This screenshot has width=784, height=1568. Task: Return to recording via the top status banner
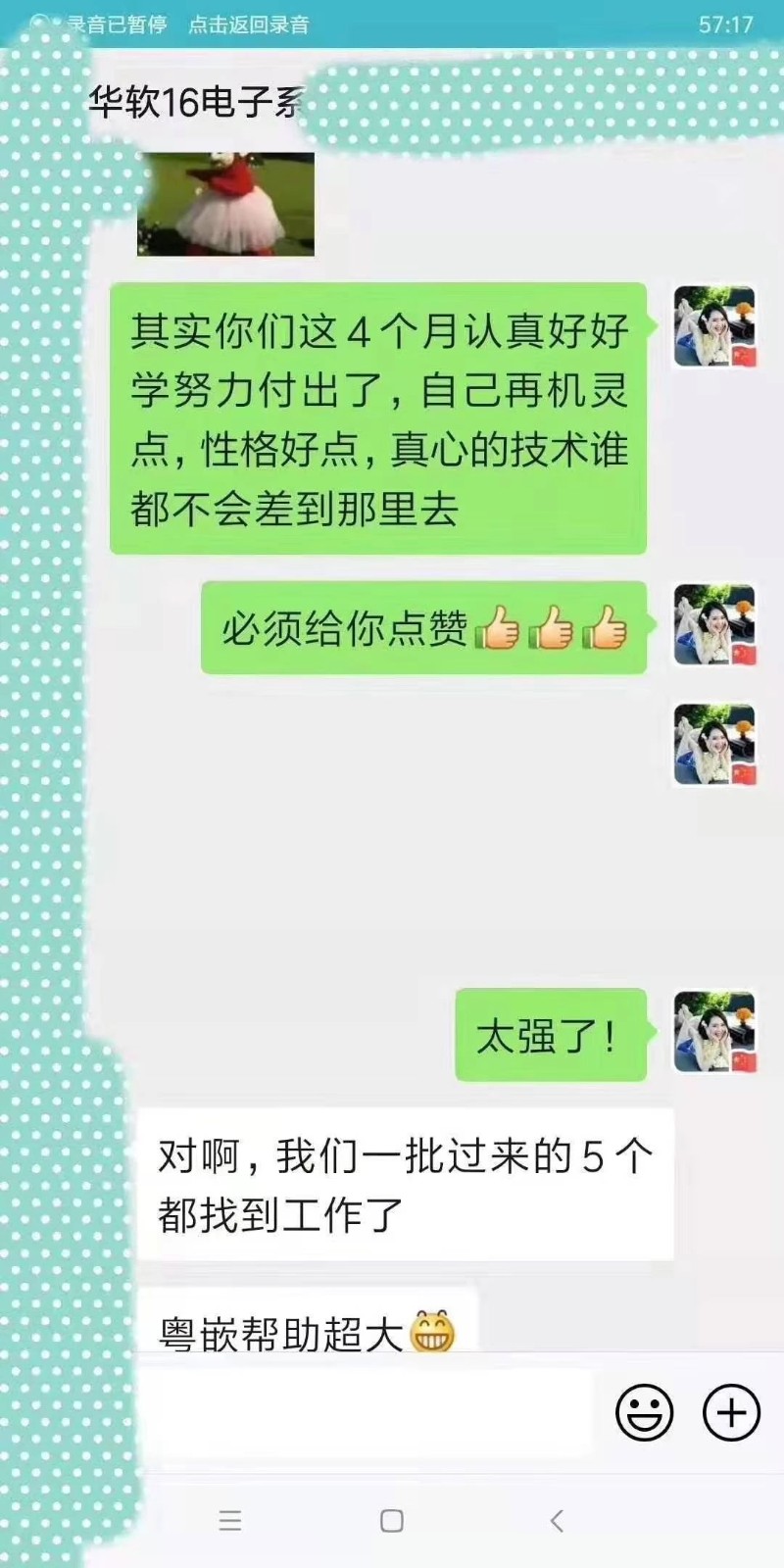[248, 24]
